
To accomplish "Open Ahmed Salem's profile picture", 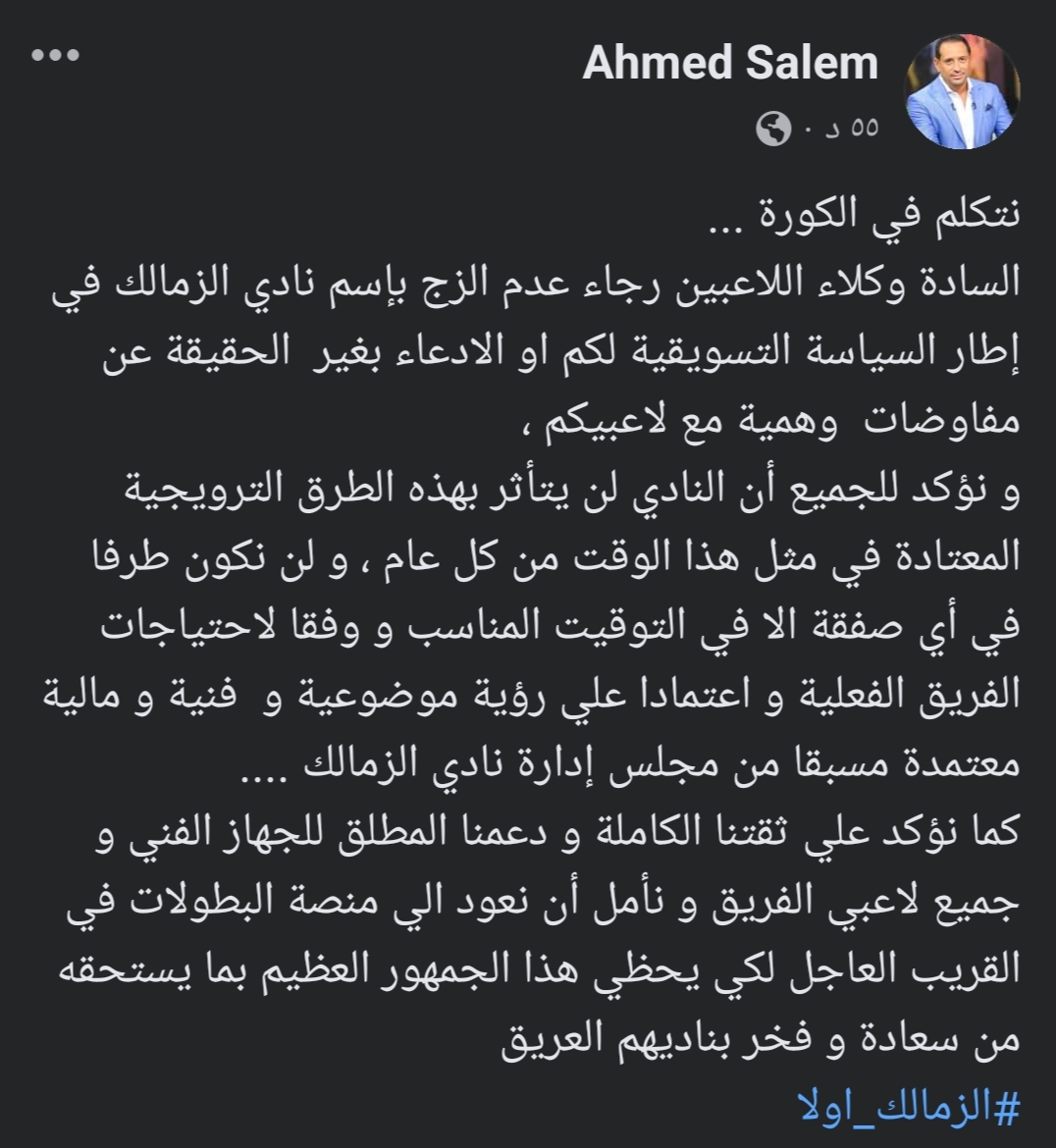I will click(961, 92).
